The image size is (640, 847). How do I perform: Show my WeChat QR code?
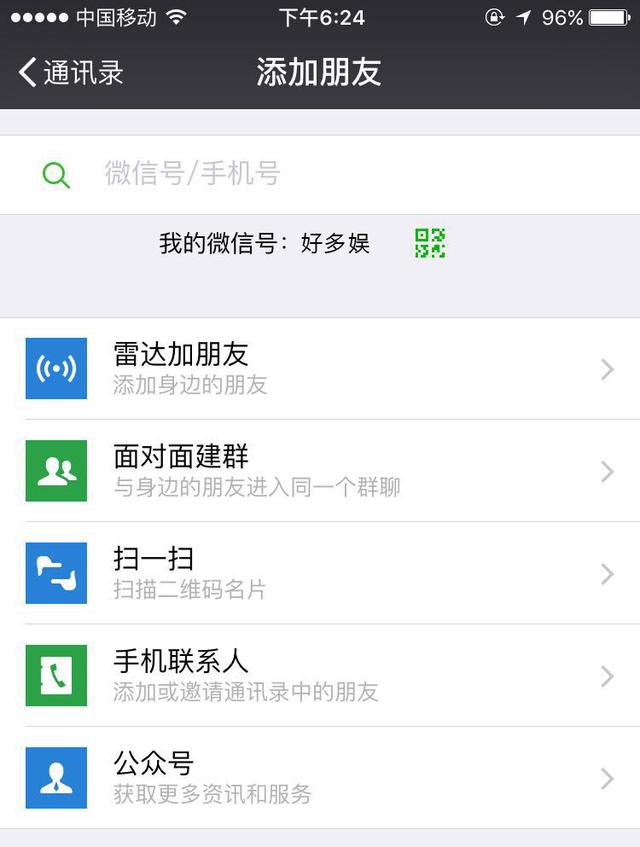[430, 243]
